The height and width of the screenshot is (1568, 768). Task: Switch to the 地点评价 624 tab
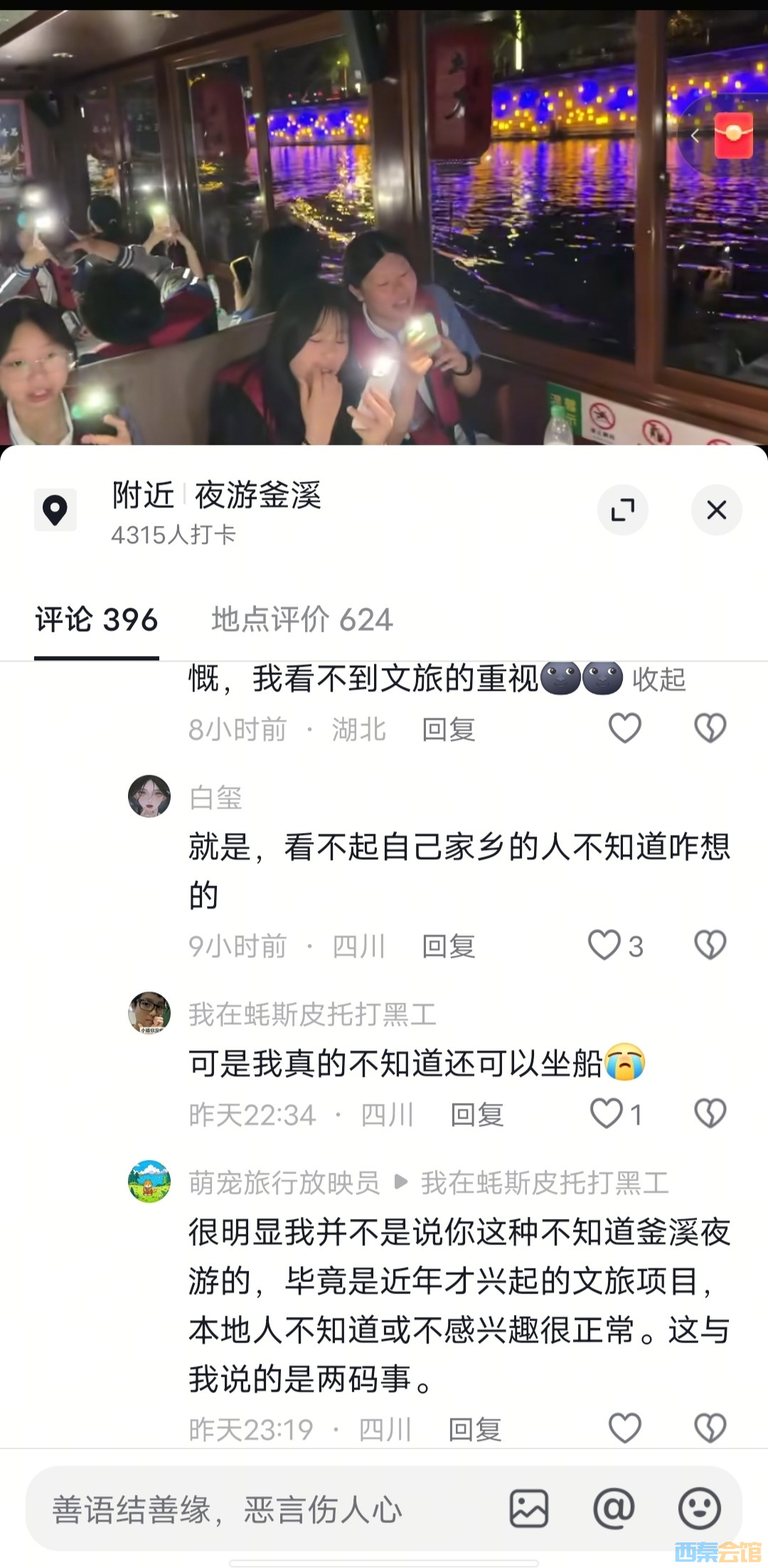tap(302, 619)
